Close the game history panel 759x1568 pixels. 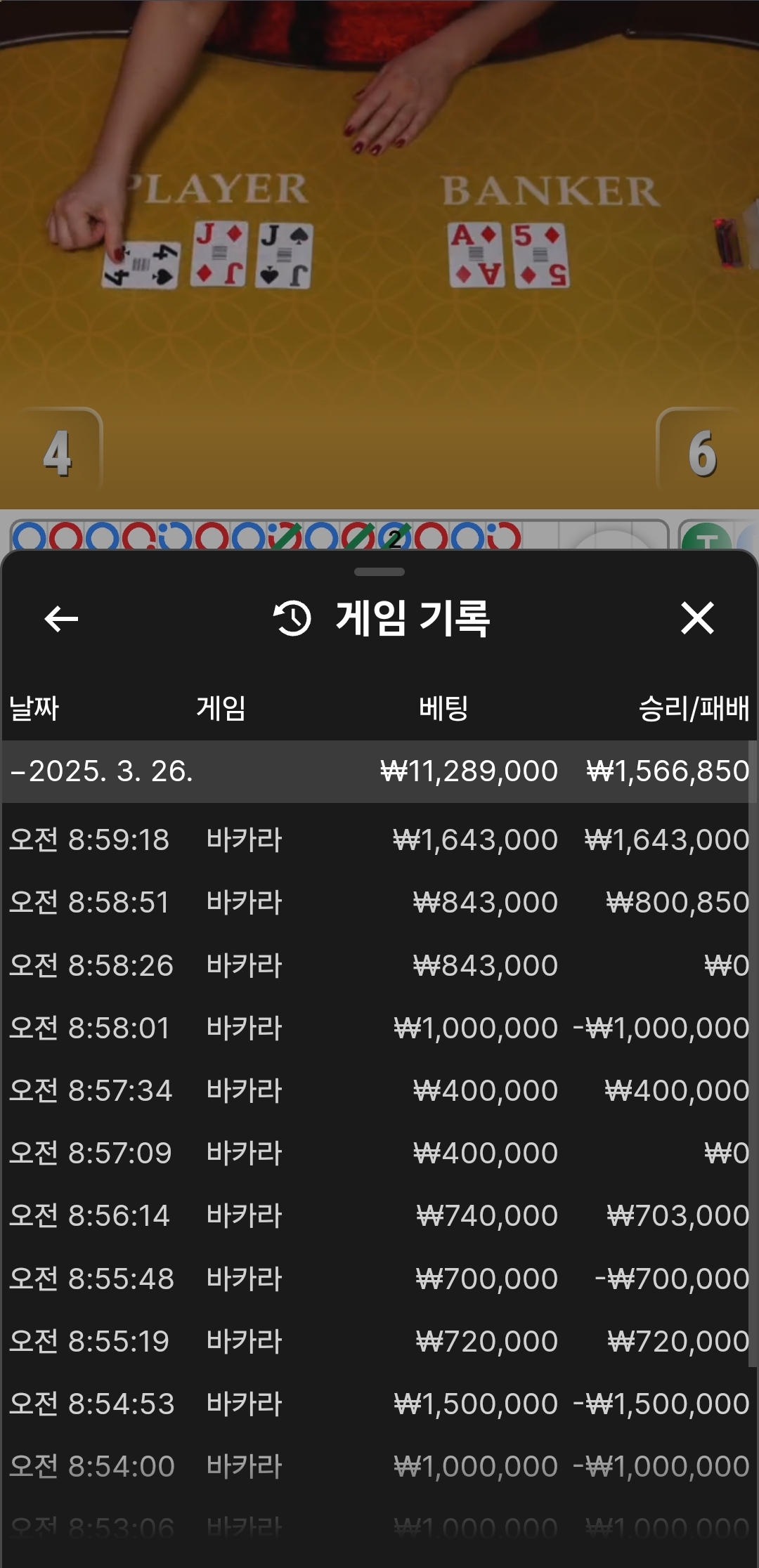pos(697,618)
